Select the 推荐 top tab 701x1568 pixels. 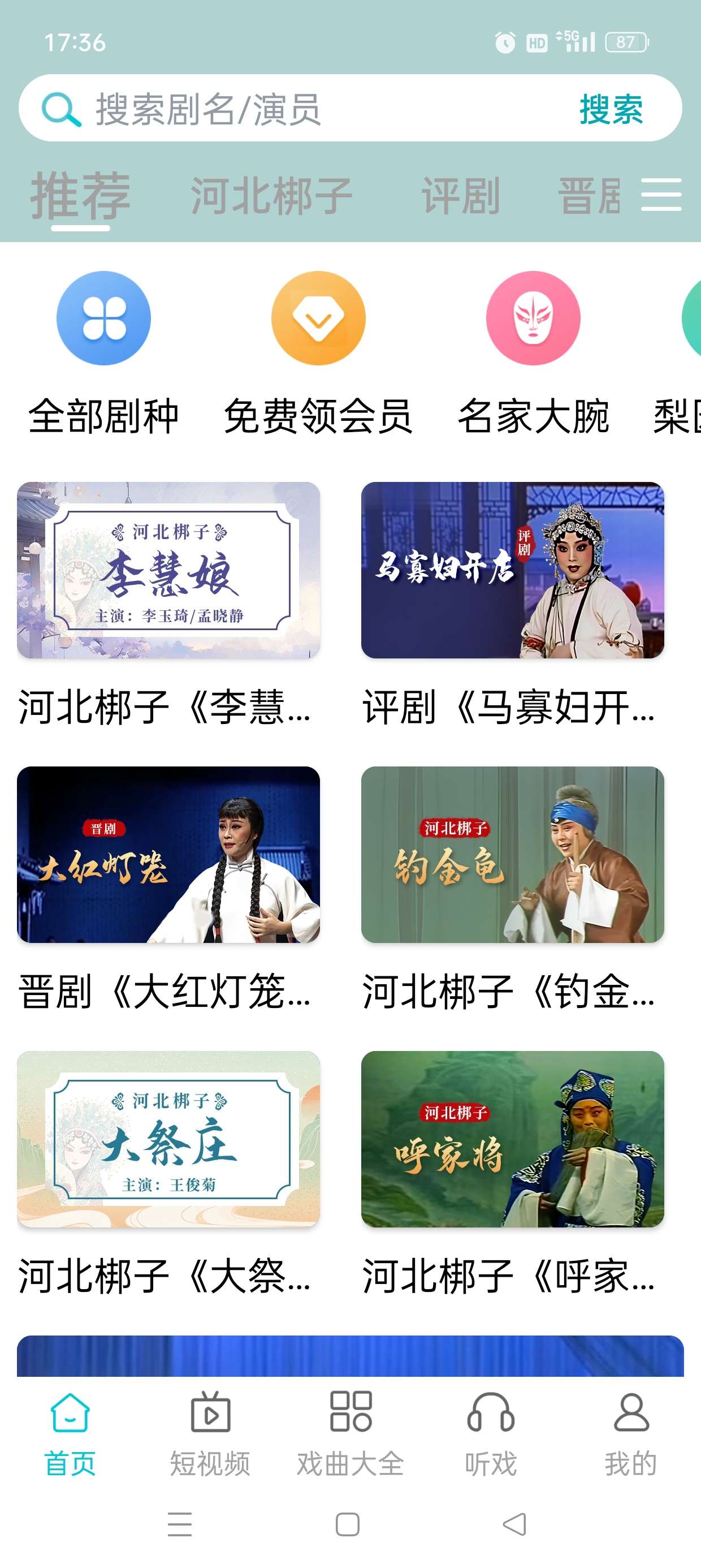80,196
